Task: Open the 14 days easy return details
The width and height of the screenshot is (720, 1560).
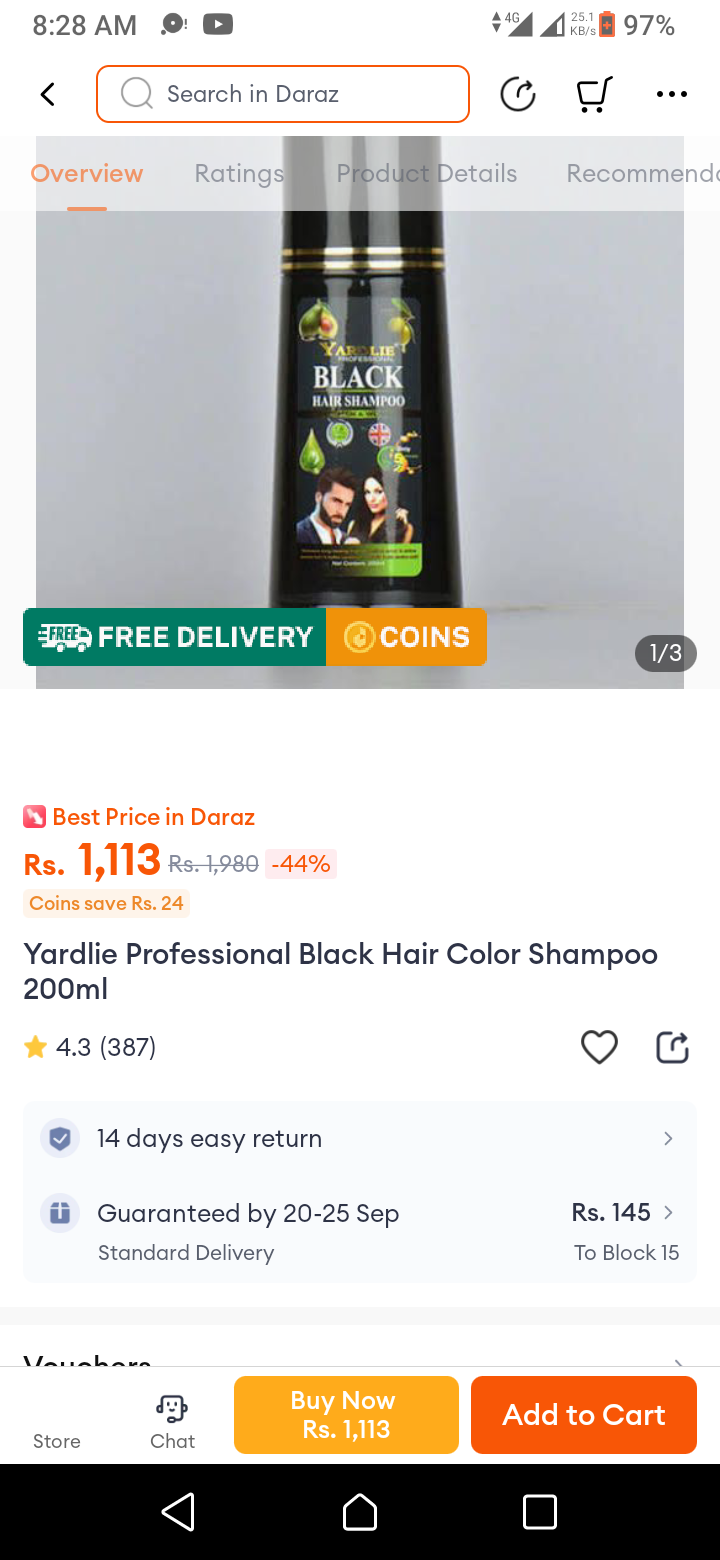Action: [x=360, y=1138]
